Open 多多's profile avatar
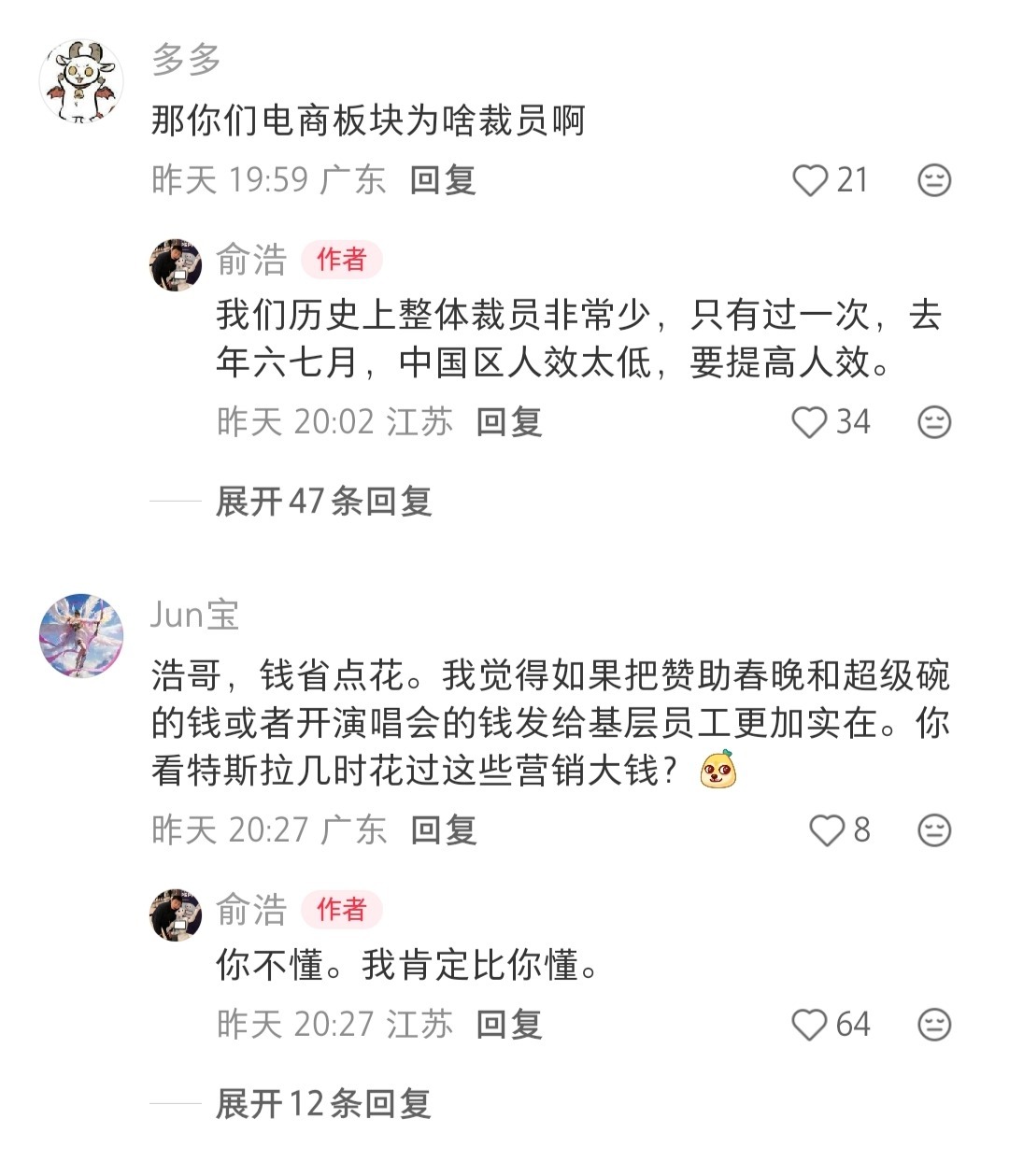Viewport: 1009px width, 1176px height. tap(81, 81)
